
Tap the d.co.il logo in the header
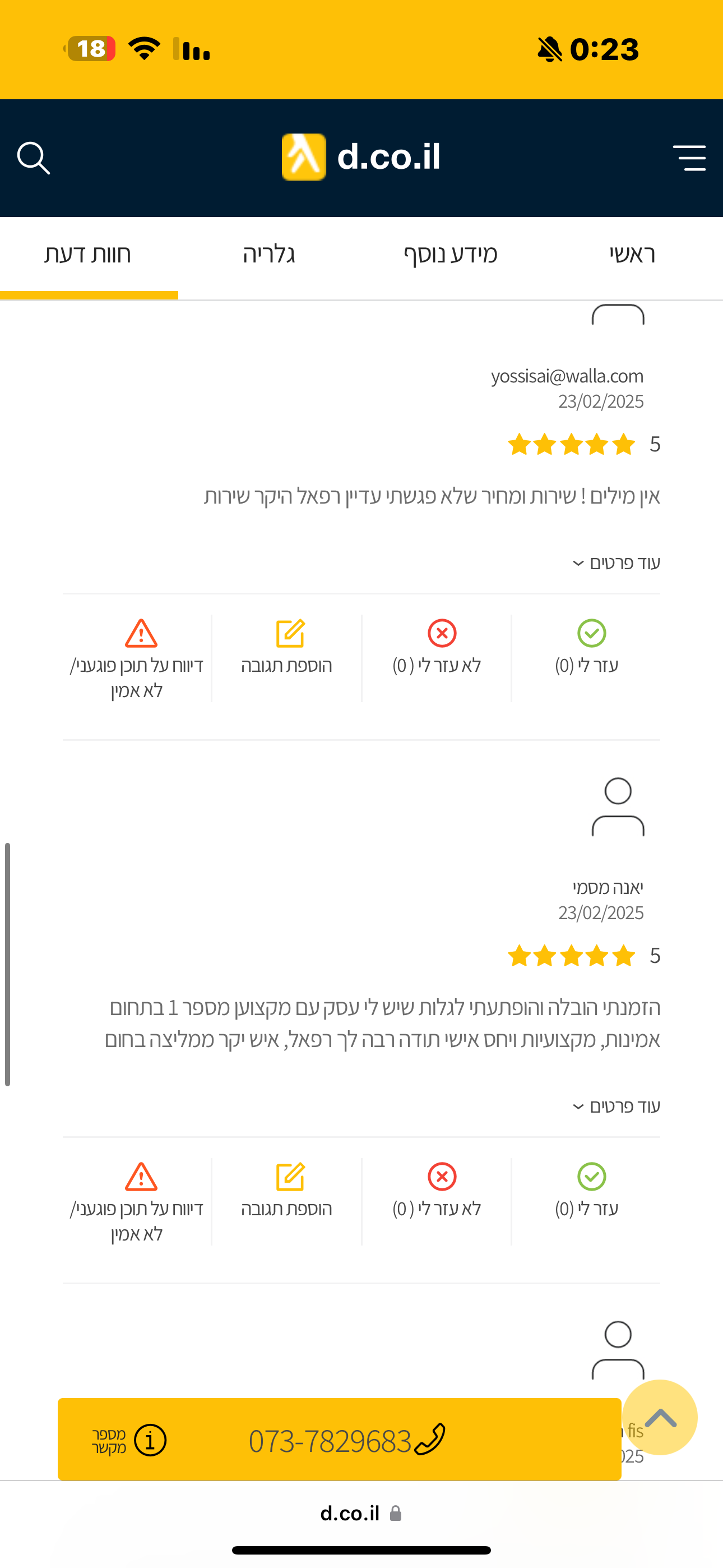point(361,157)
